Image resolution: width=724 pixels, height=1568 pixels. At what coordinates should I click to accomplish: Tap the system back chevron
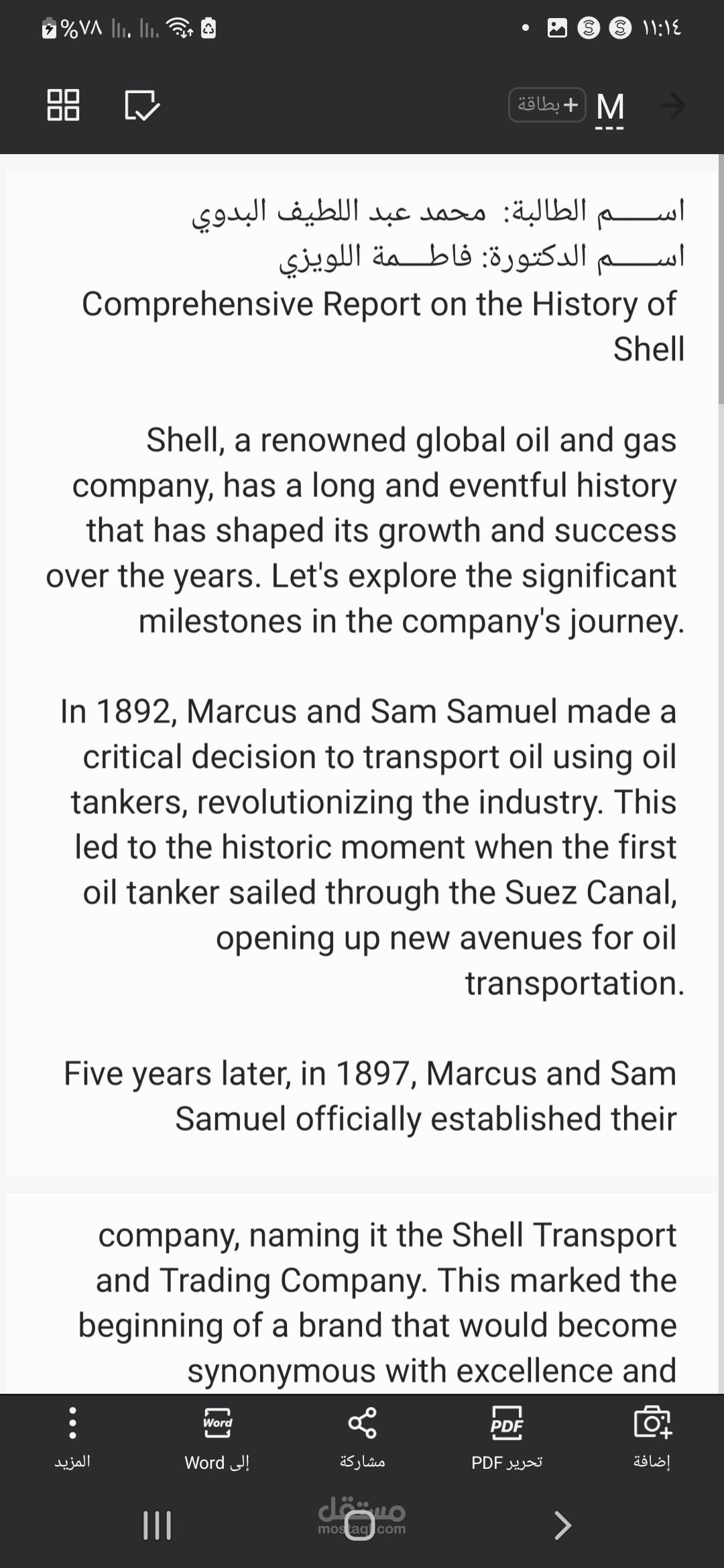[x=562, y=1525]
